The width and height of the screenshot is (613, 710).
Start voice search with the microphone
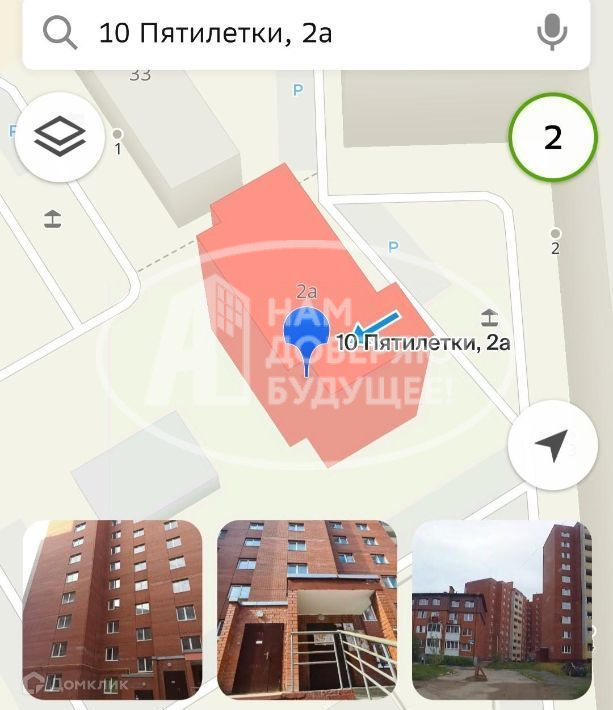[551, 33]
